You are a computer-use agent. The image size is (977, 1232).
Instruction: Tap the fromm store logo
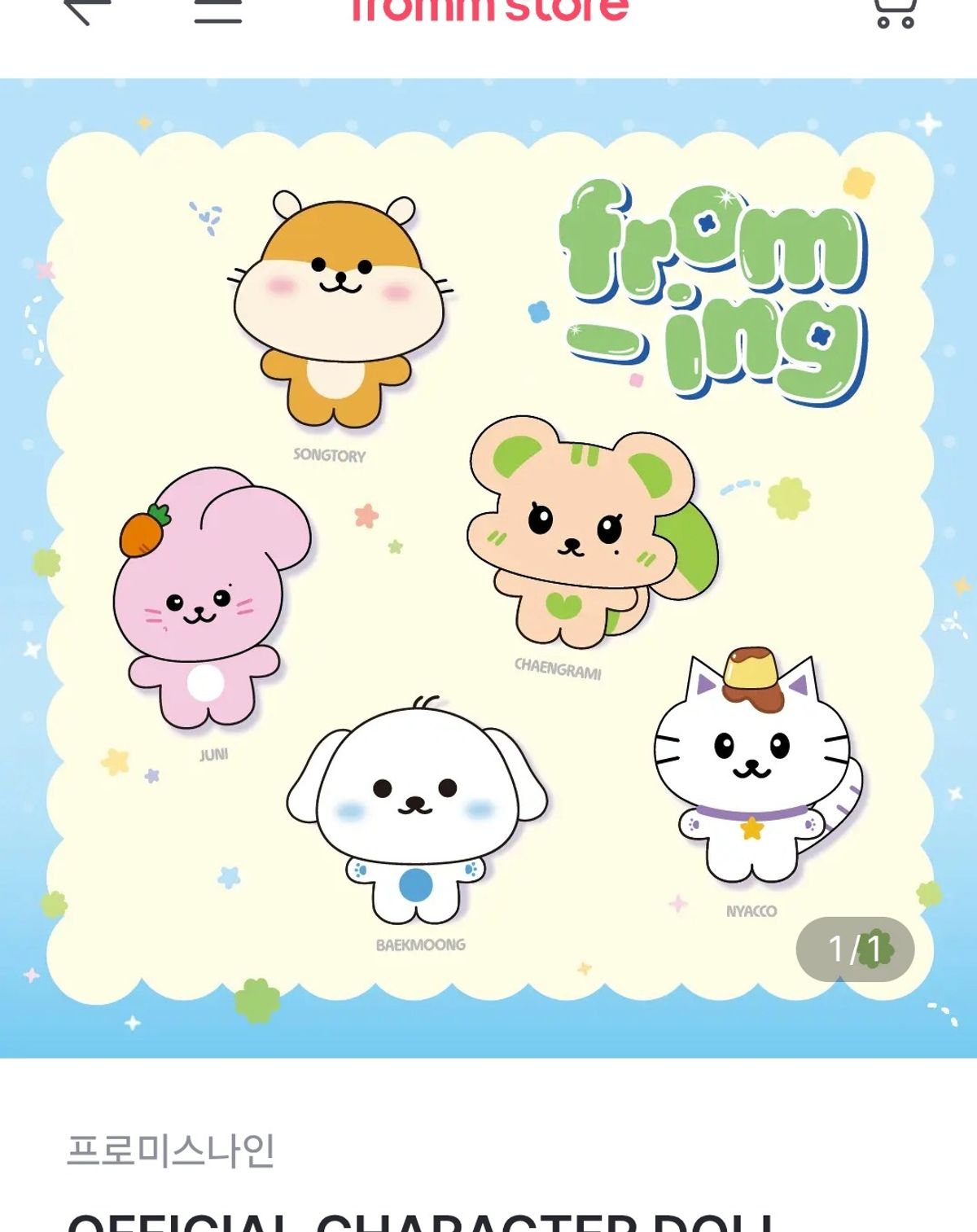pos(489,10)
